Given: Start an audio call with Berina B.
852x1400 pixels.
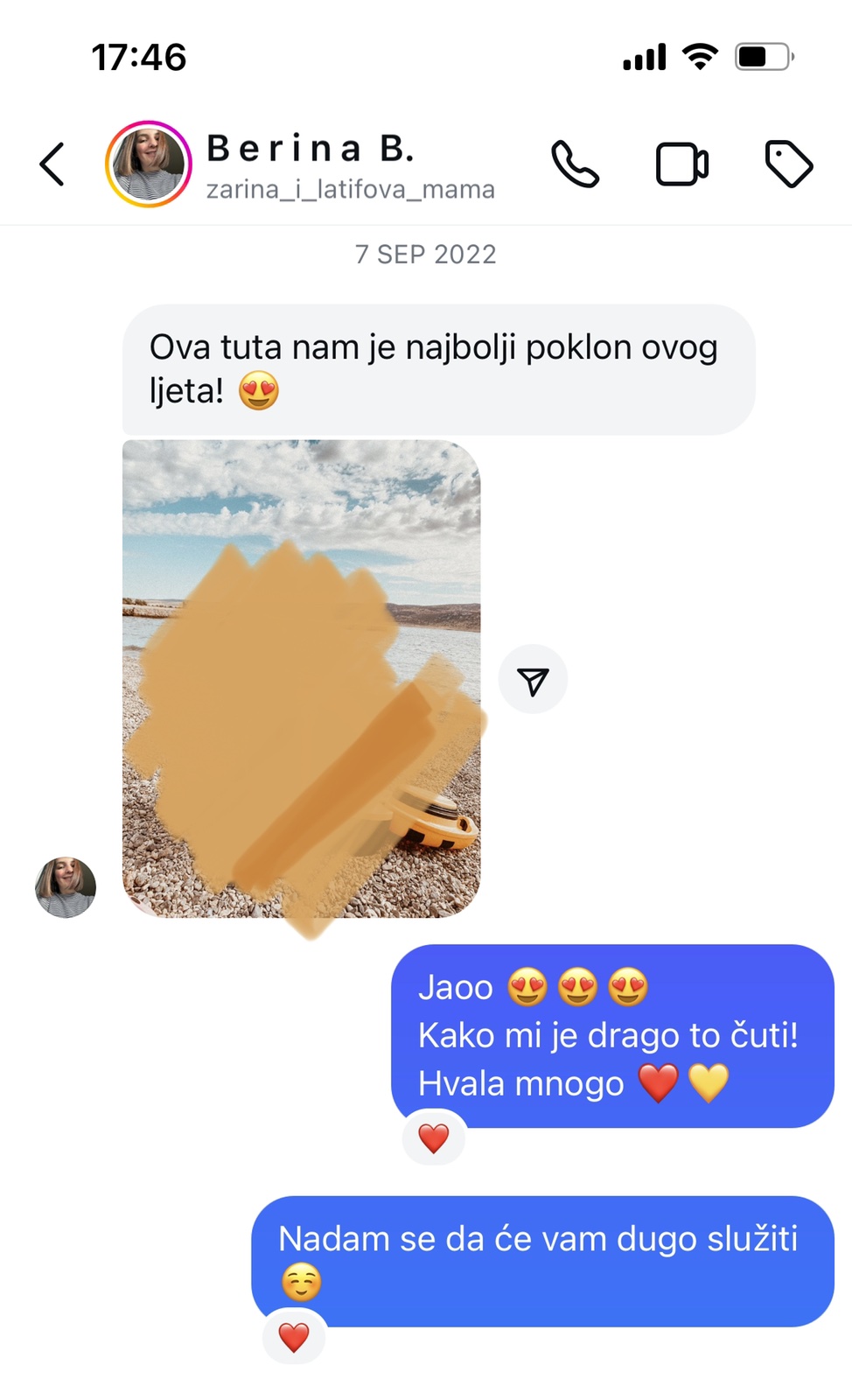Looking at the screenshot, I should [575, 164].
